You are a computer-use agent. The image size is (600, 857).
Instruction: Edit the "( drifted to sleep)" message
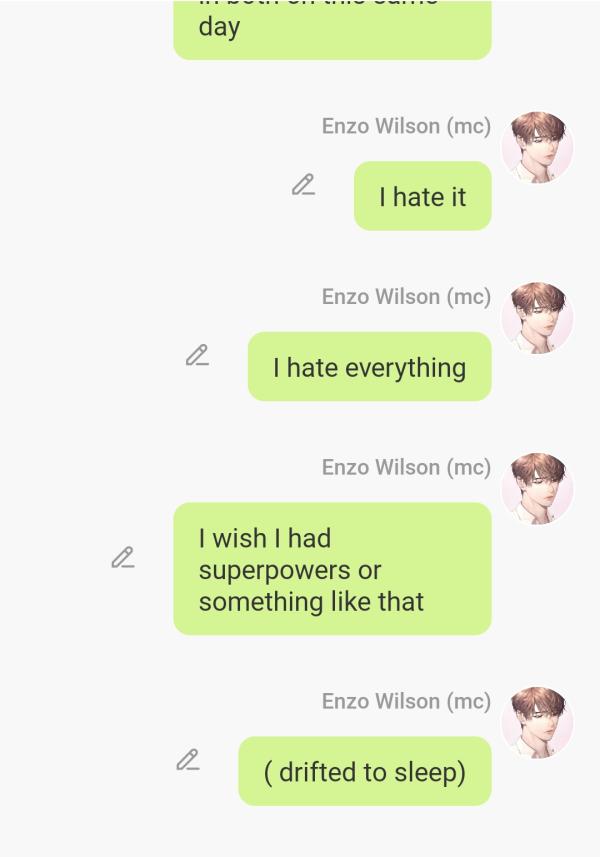(187, 760)
